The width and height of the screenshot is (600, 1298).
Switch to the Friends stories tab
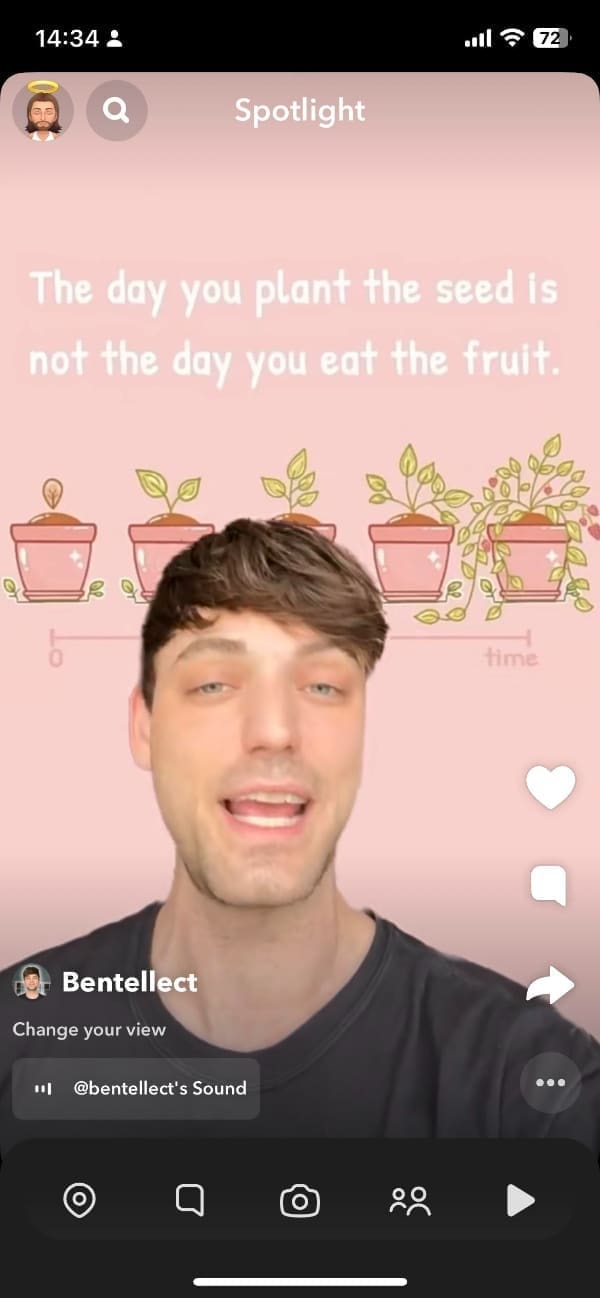point(410,1200)
